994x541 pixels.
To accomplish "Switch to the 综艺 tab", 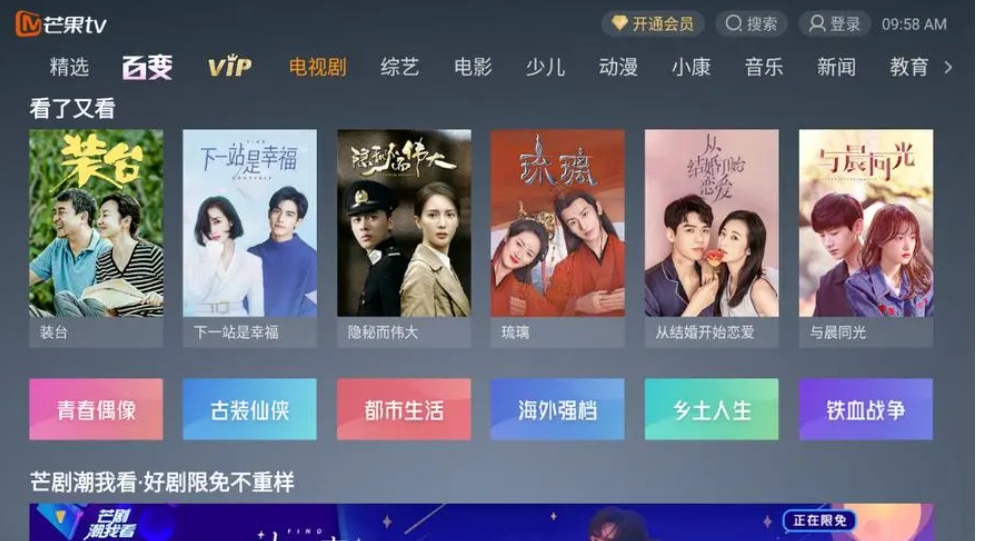I will [400, 67].
